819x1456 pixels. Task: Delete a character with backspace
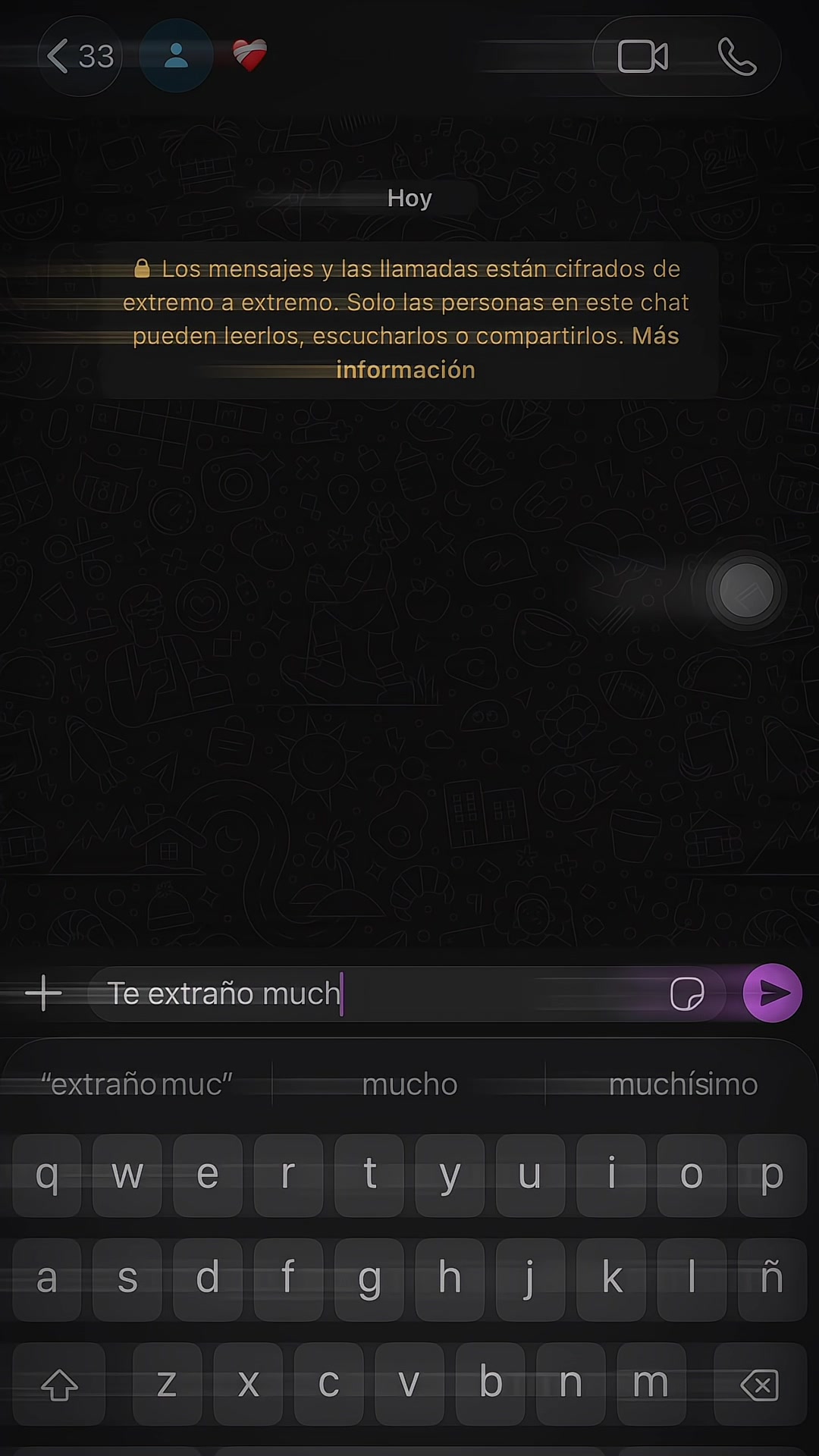pos(760,1385)
